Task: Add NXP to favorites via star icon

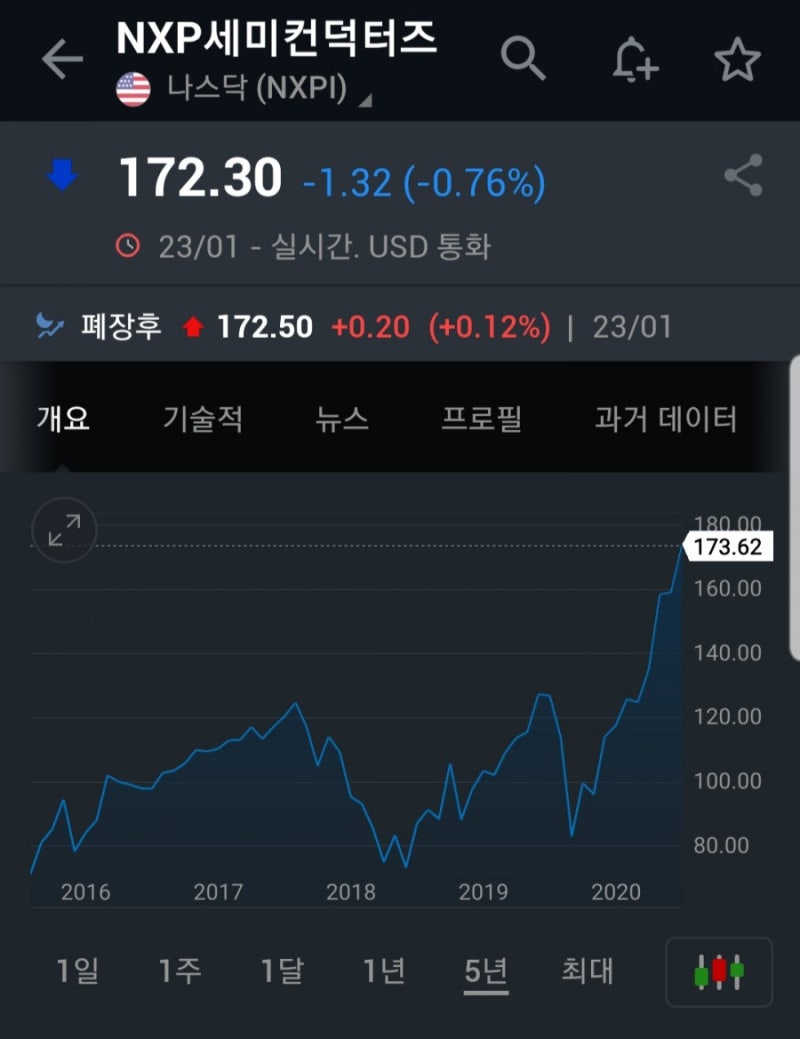Action: point(737,59)
